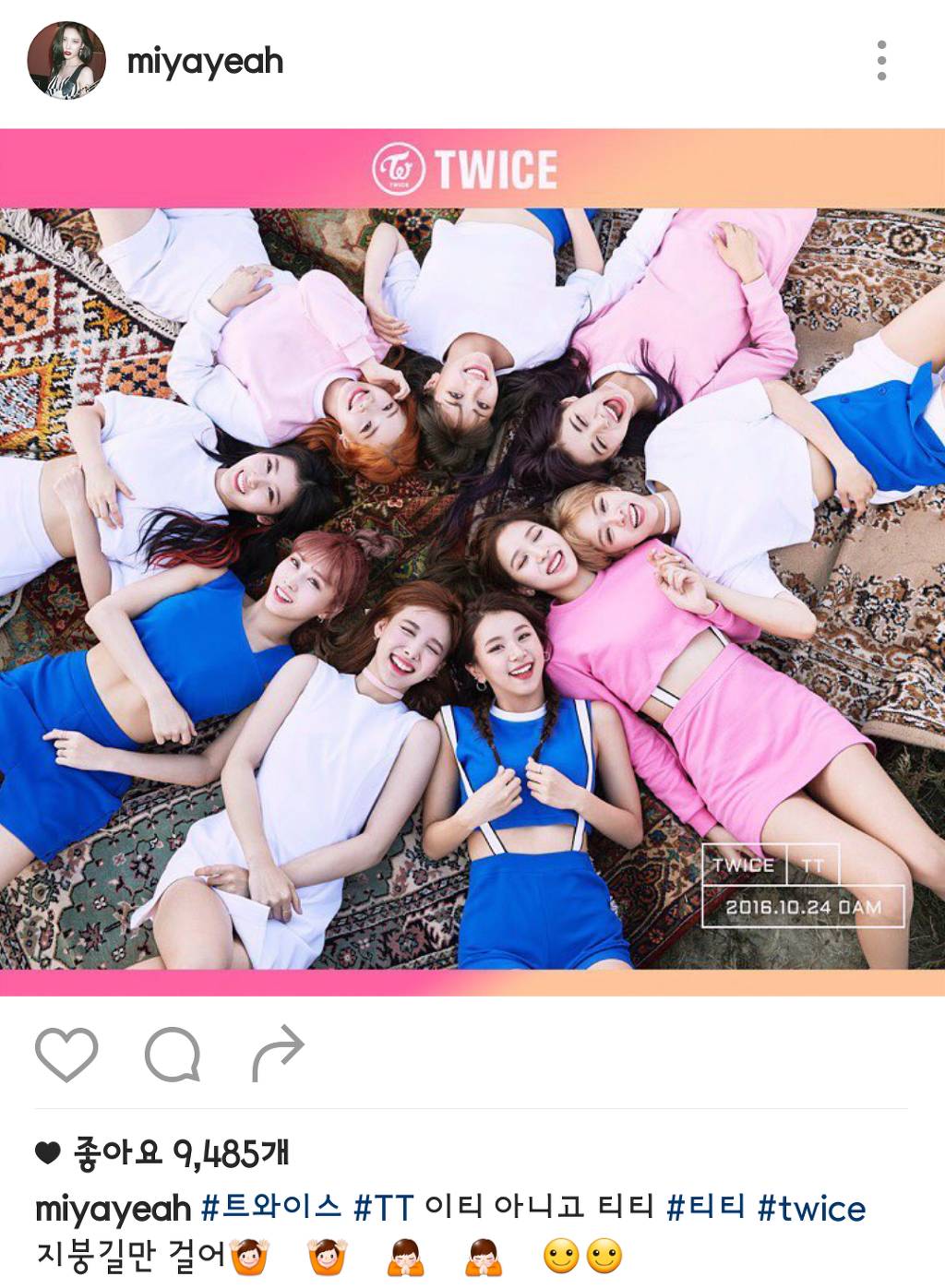Tap the miyayeah username in the header
Screen dimensions: 945x1288
pyautogui.click(x=205, y=62)
